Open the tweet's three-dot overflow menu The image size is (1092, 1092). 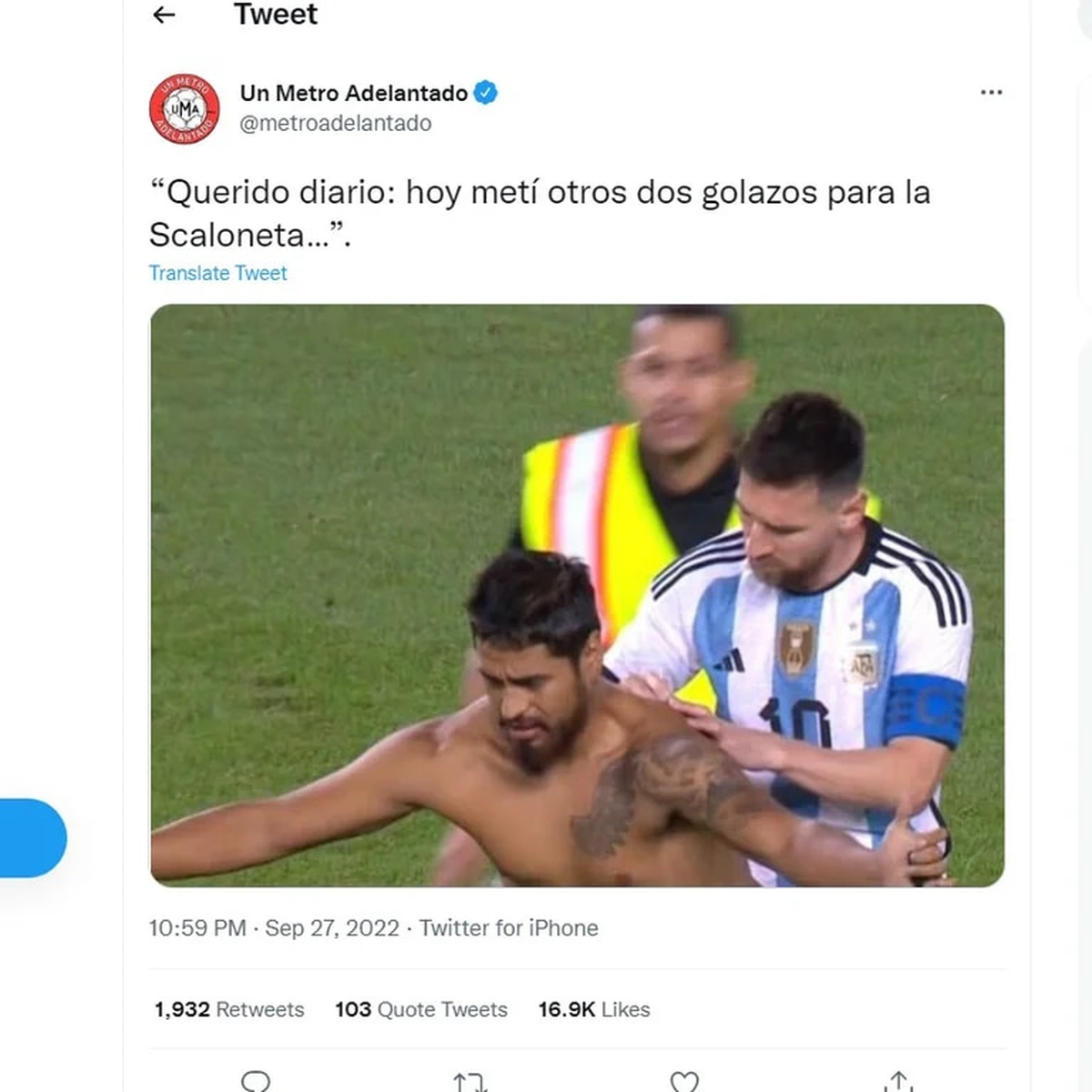click(991, 92)
